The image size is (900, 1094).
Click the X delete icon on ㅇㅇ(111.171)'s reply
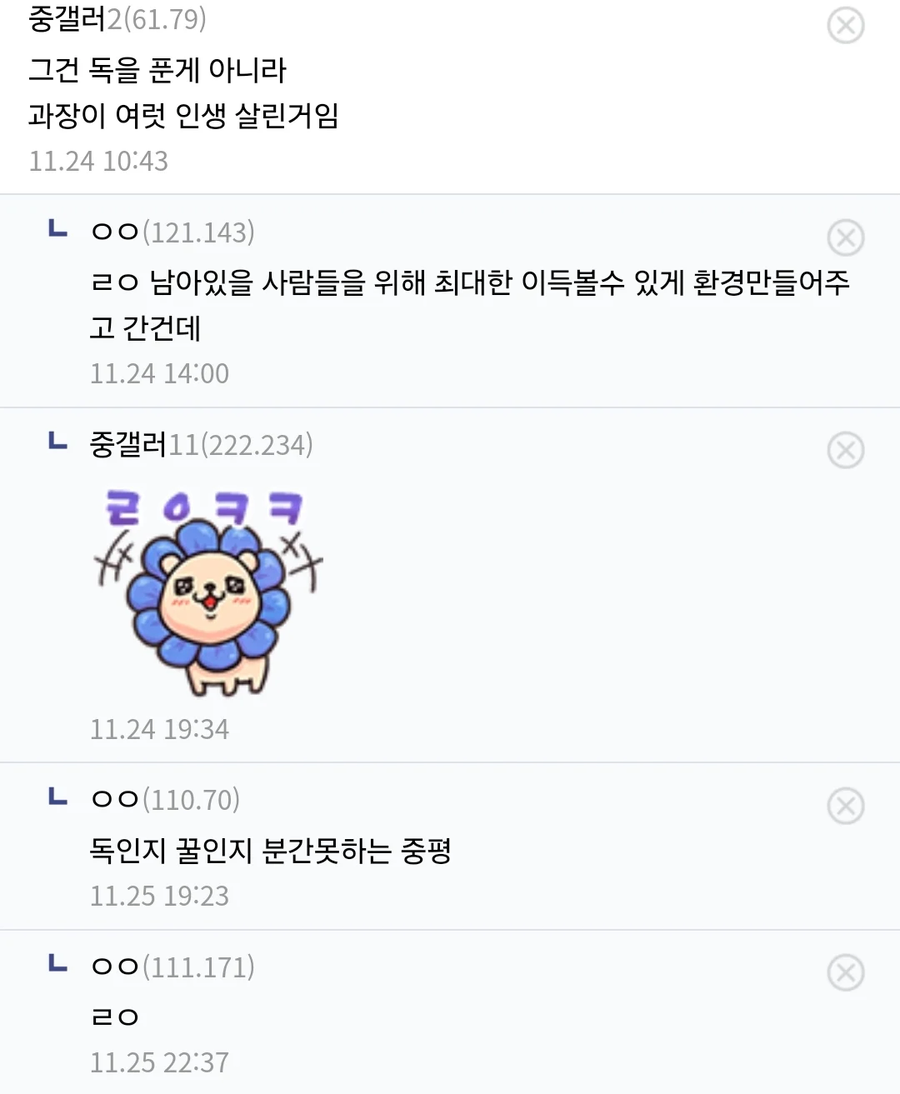tap(846, 973)
